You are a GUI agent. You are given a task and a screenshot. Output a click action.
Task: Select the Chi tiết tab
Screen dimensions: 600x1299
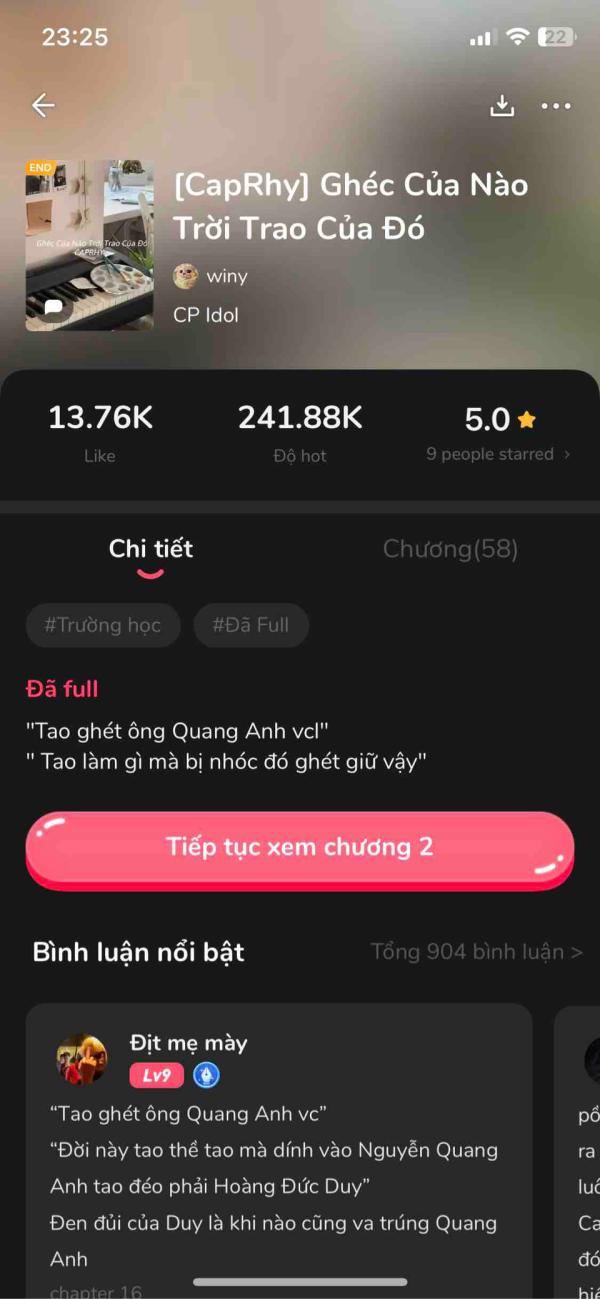(x=151, y=549)
